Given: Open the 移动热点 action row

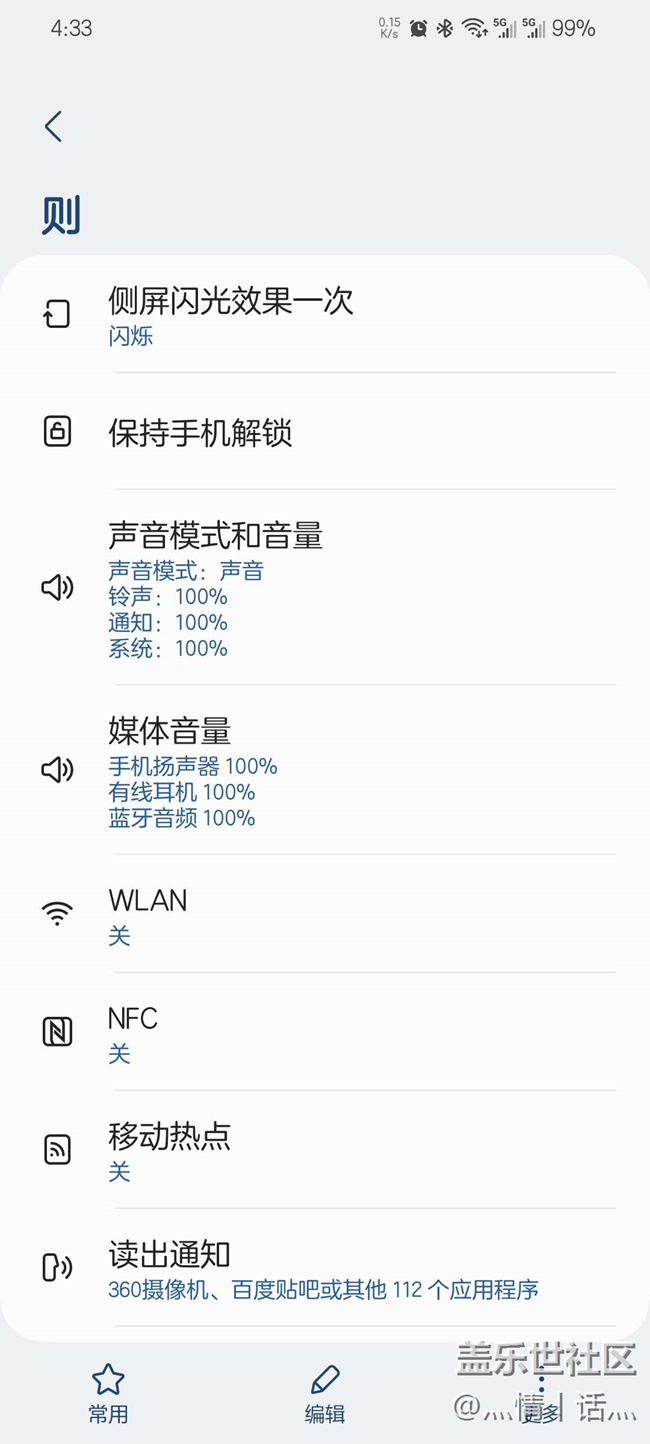Looking at the screenshot, I should pos(325,1151).
